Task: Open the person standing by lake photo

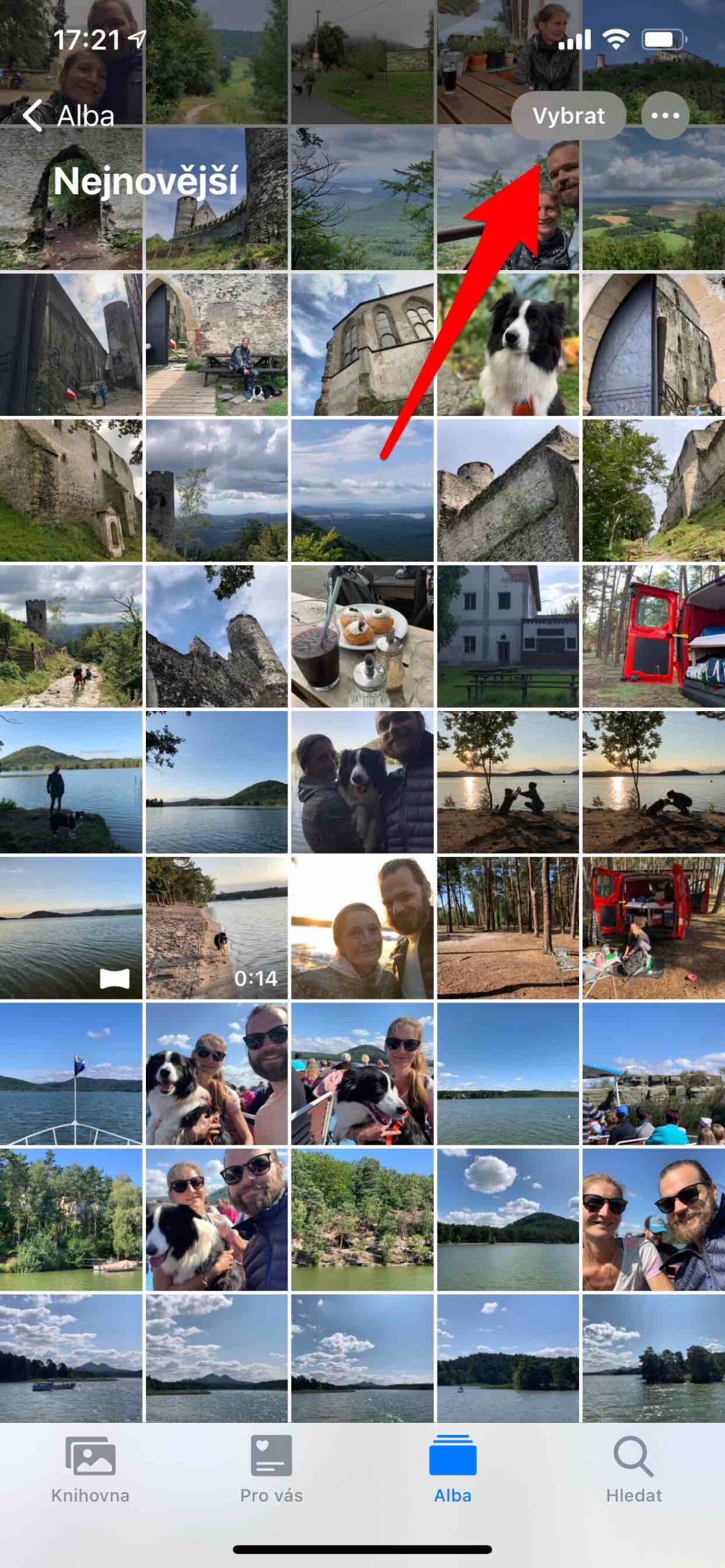Action: click(71, 782)
